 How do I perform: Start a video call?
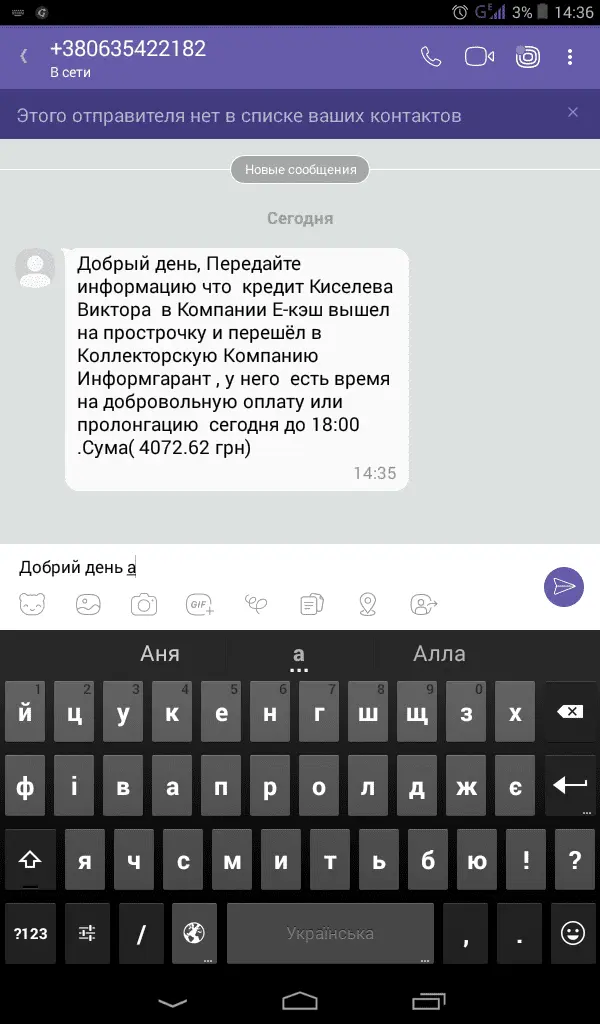[480, 57]
